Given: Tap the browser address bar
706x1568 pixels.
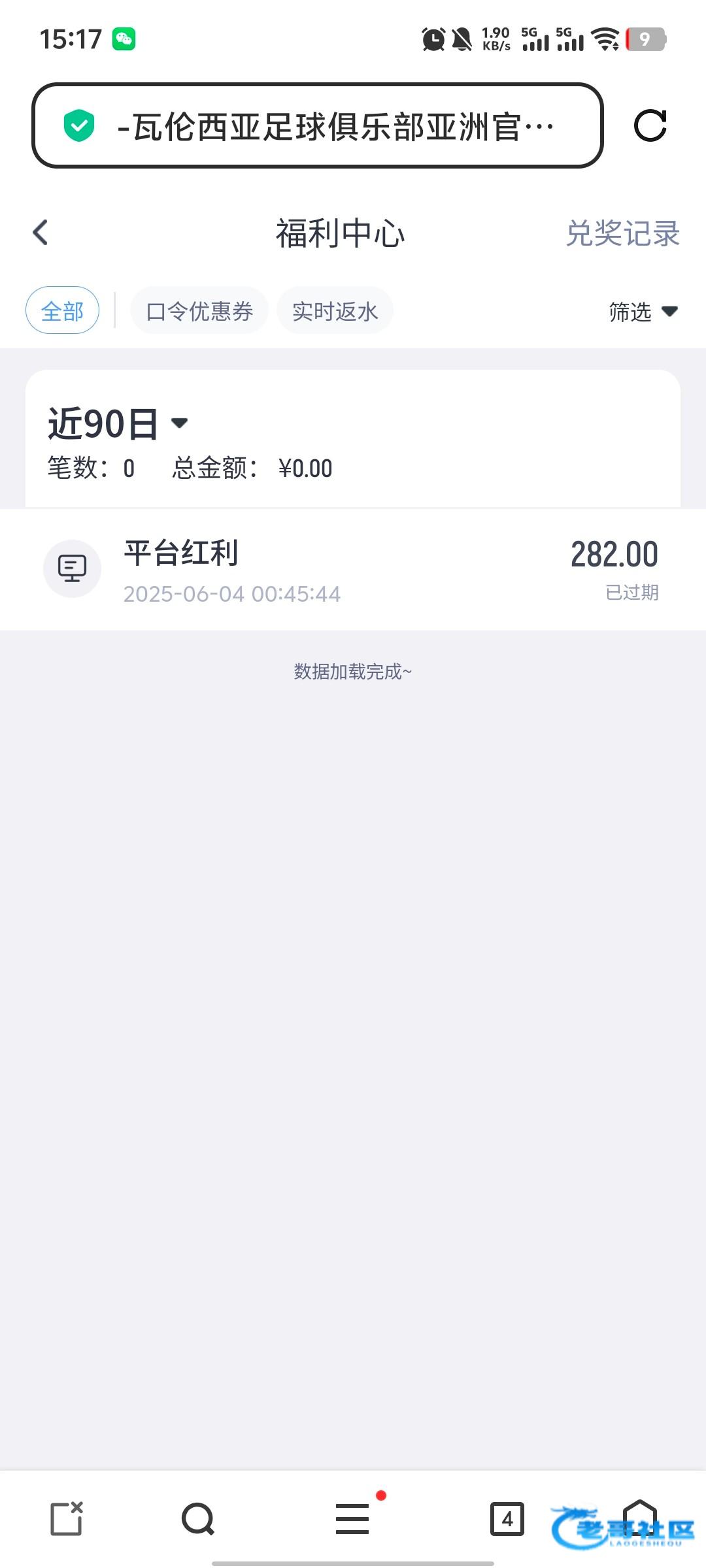Looking at the screenshot, I should 317,125.
